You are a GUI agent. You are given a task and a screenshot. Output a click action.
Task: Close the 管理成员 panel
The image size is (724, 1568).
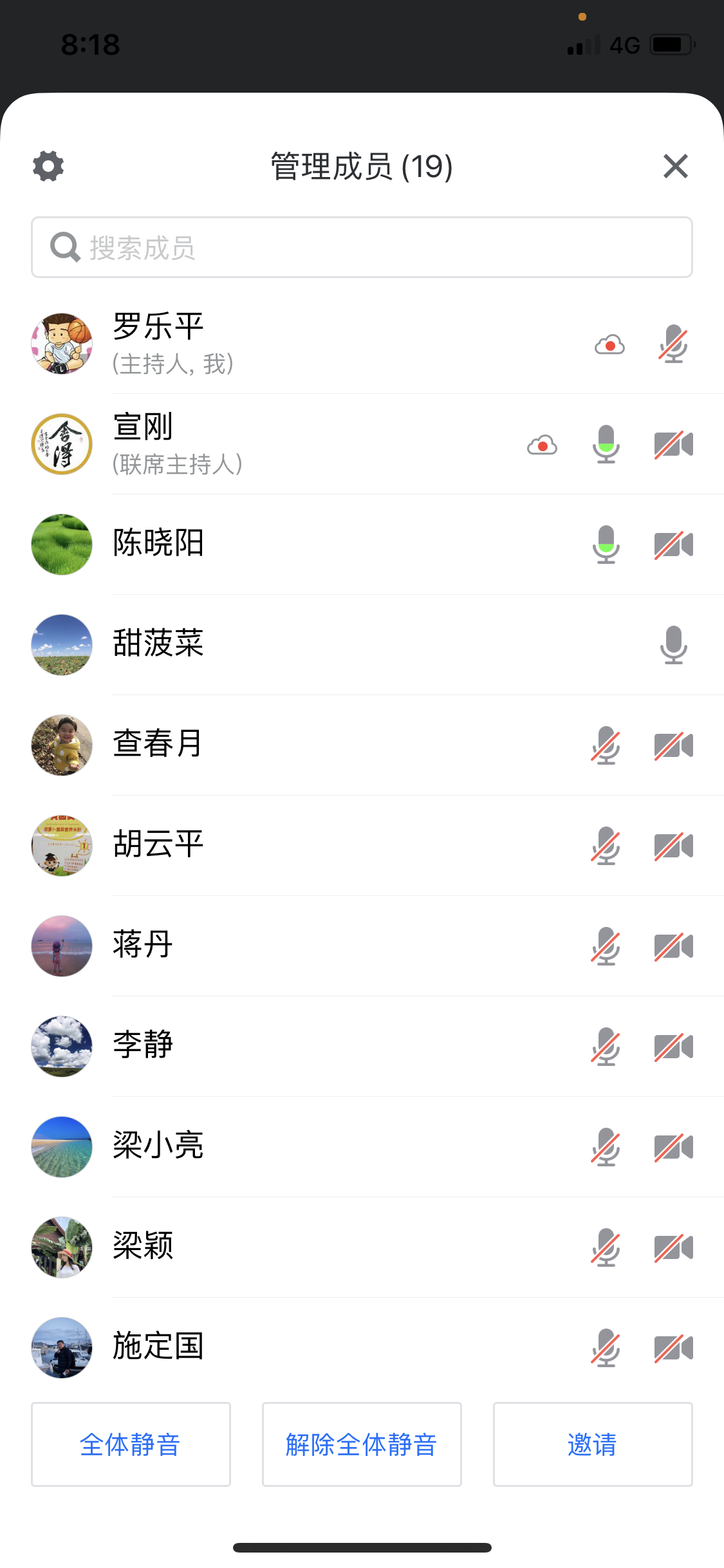[x=675, y=166]
